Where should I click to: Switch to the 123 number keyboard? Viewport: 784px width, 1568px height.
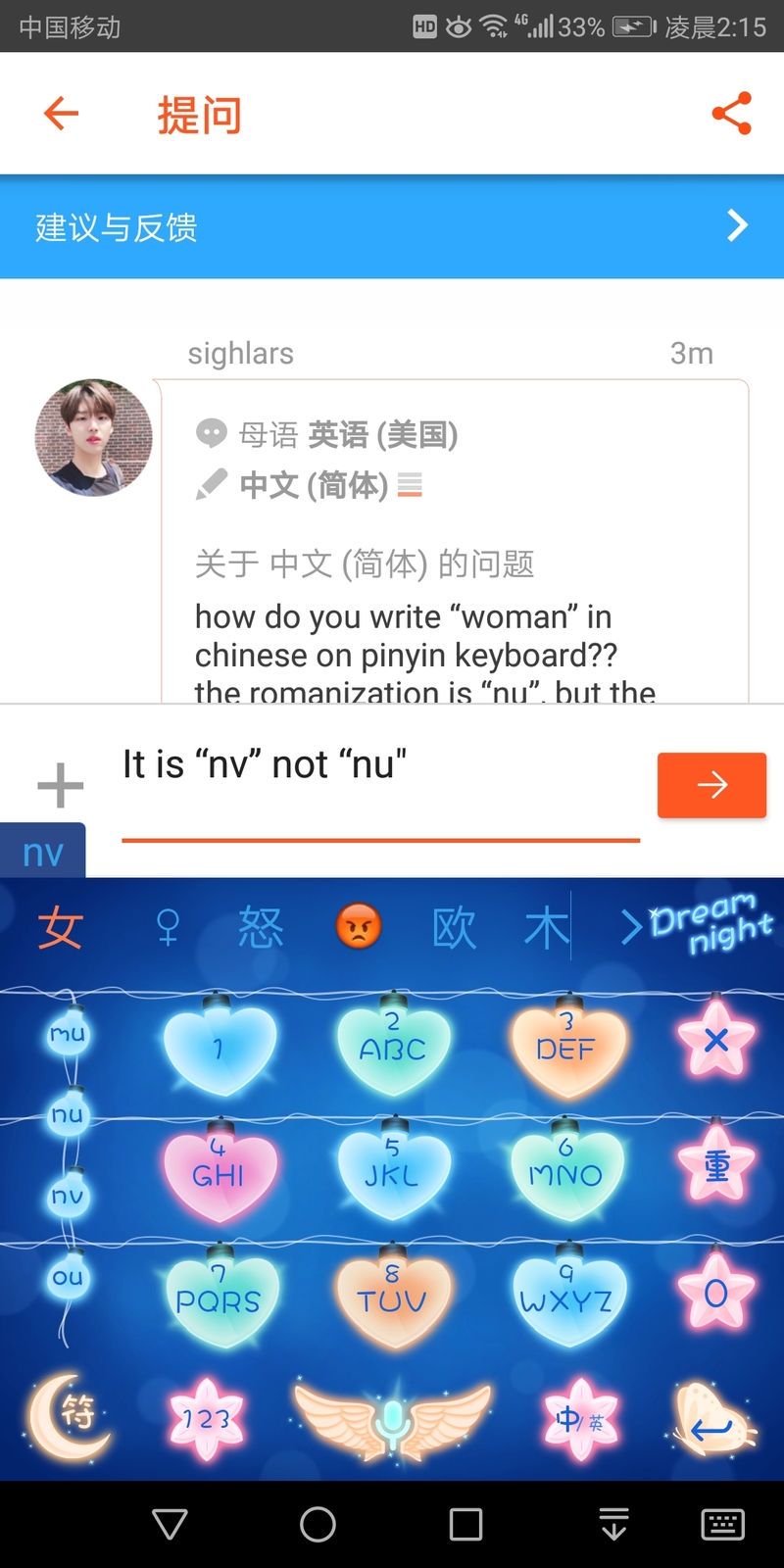206,1419
